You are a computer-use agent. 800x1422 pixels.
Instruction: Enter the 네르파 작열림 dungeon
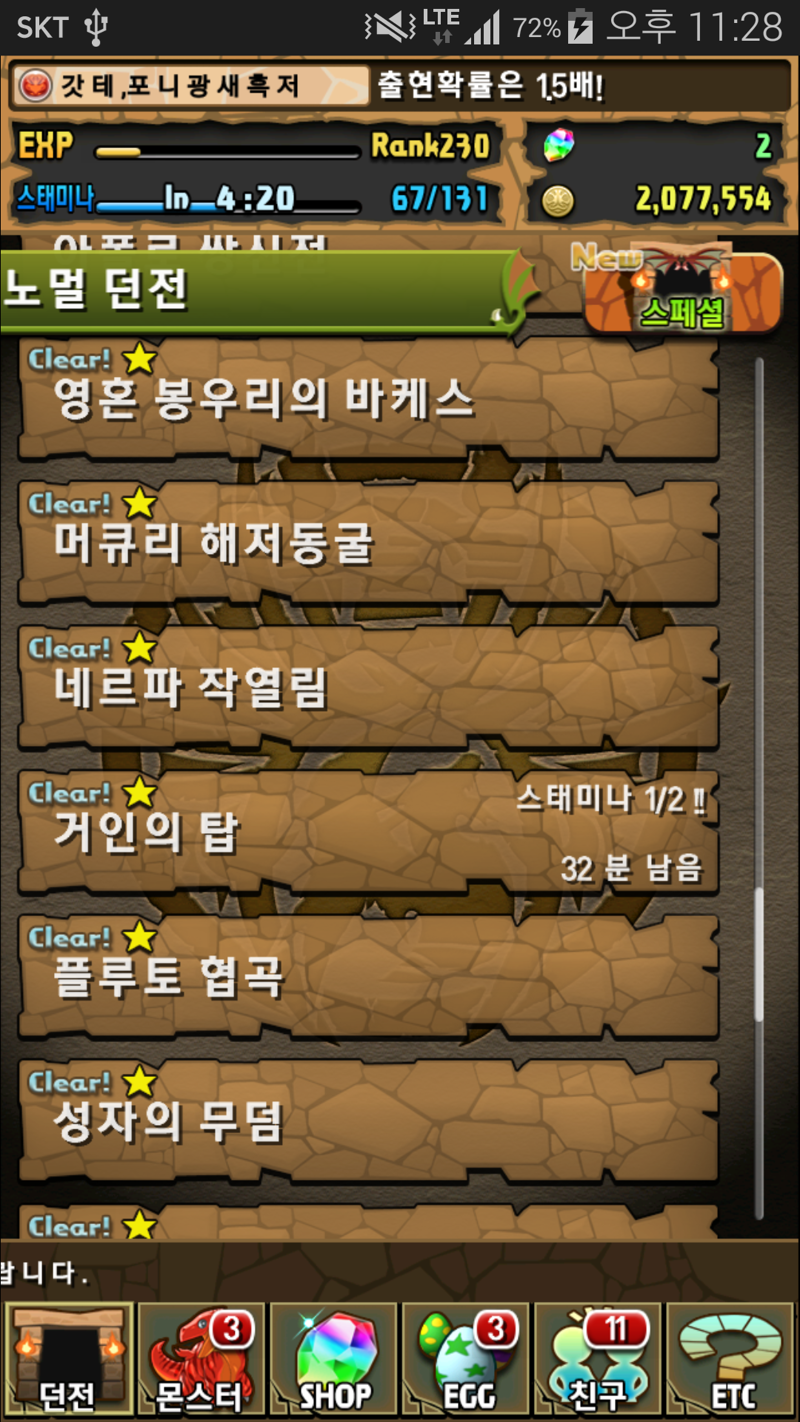[368, 688]
